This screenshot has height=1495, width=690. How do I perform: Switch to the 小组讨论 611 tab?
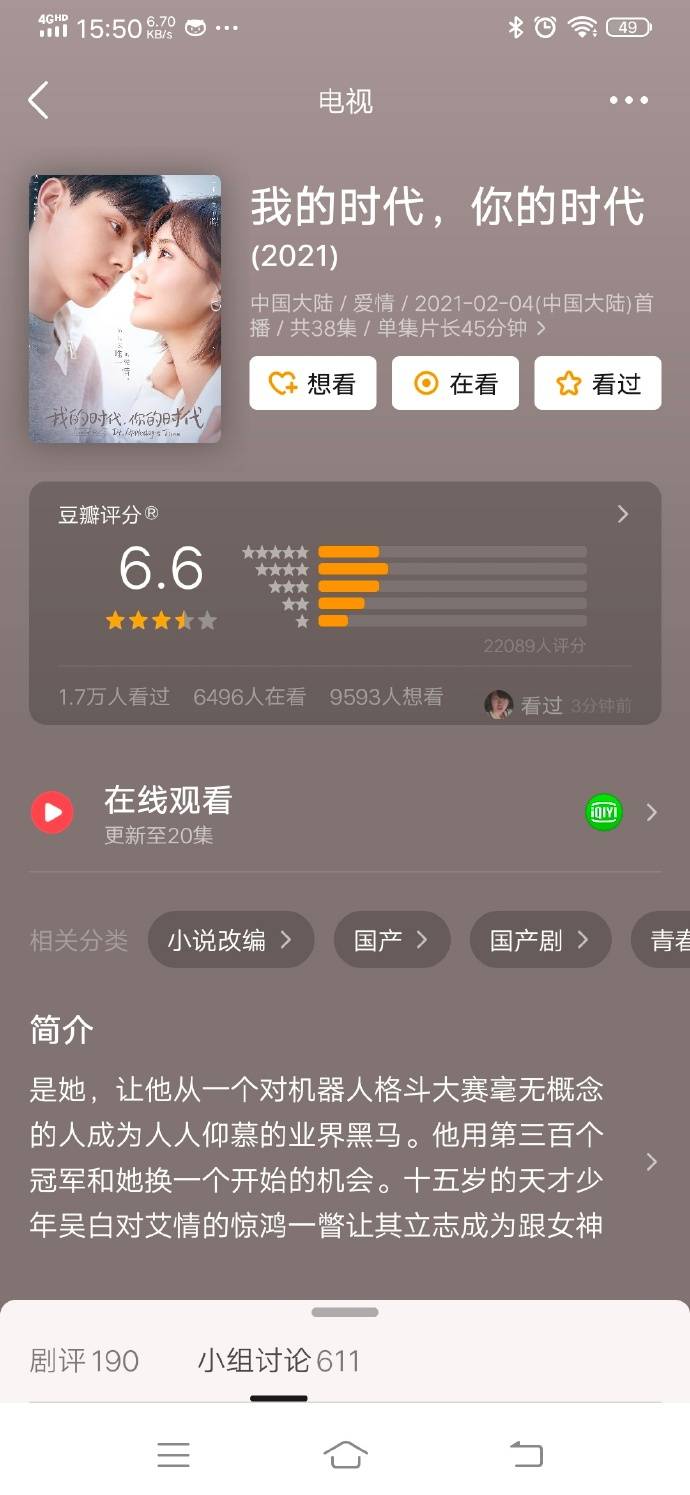[x=278, y=1361]
